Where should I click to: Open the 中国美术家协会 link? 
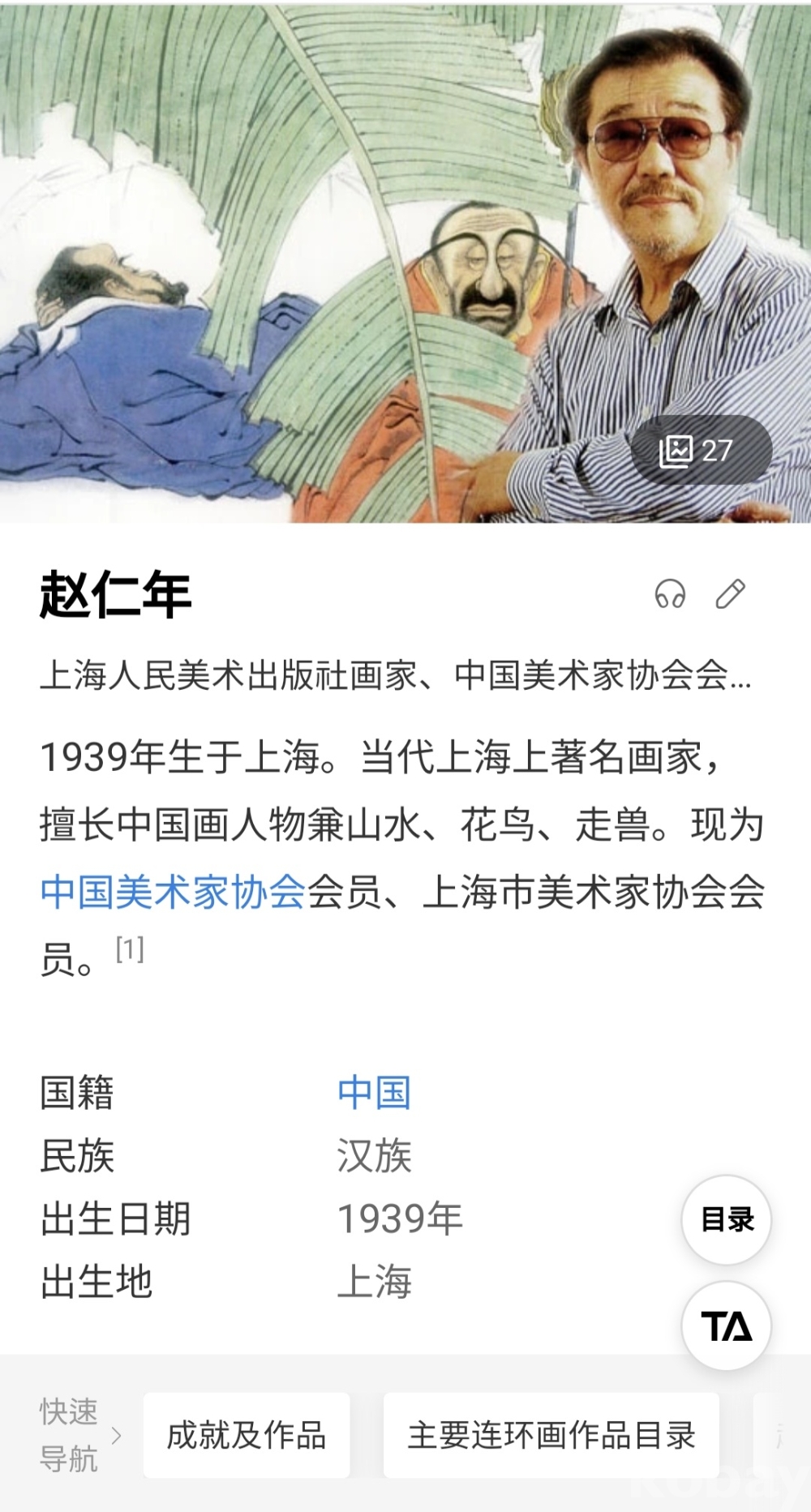click(173, 892)
